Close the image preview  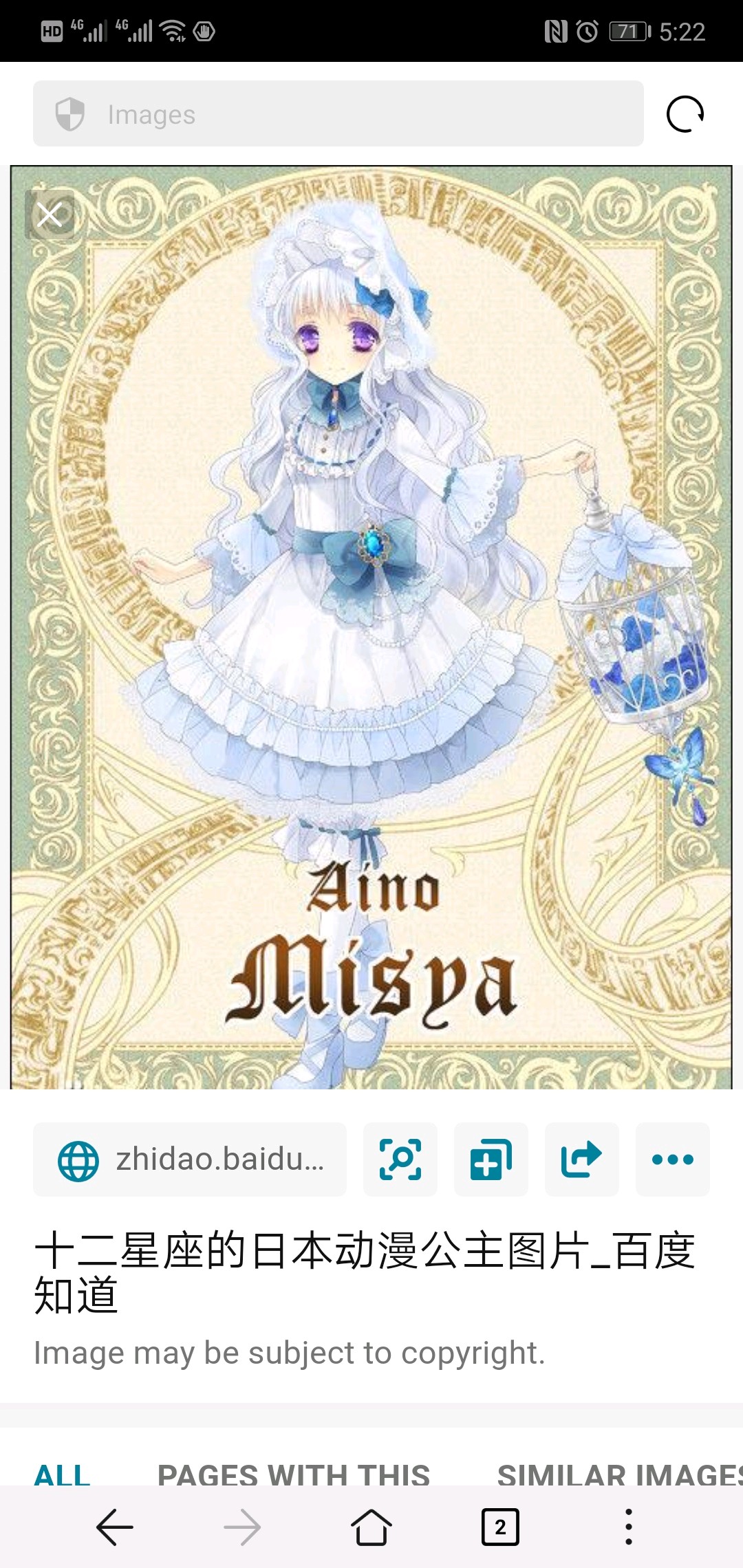pyautogui.click(x=50, y=215)
